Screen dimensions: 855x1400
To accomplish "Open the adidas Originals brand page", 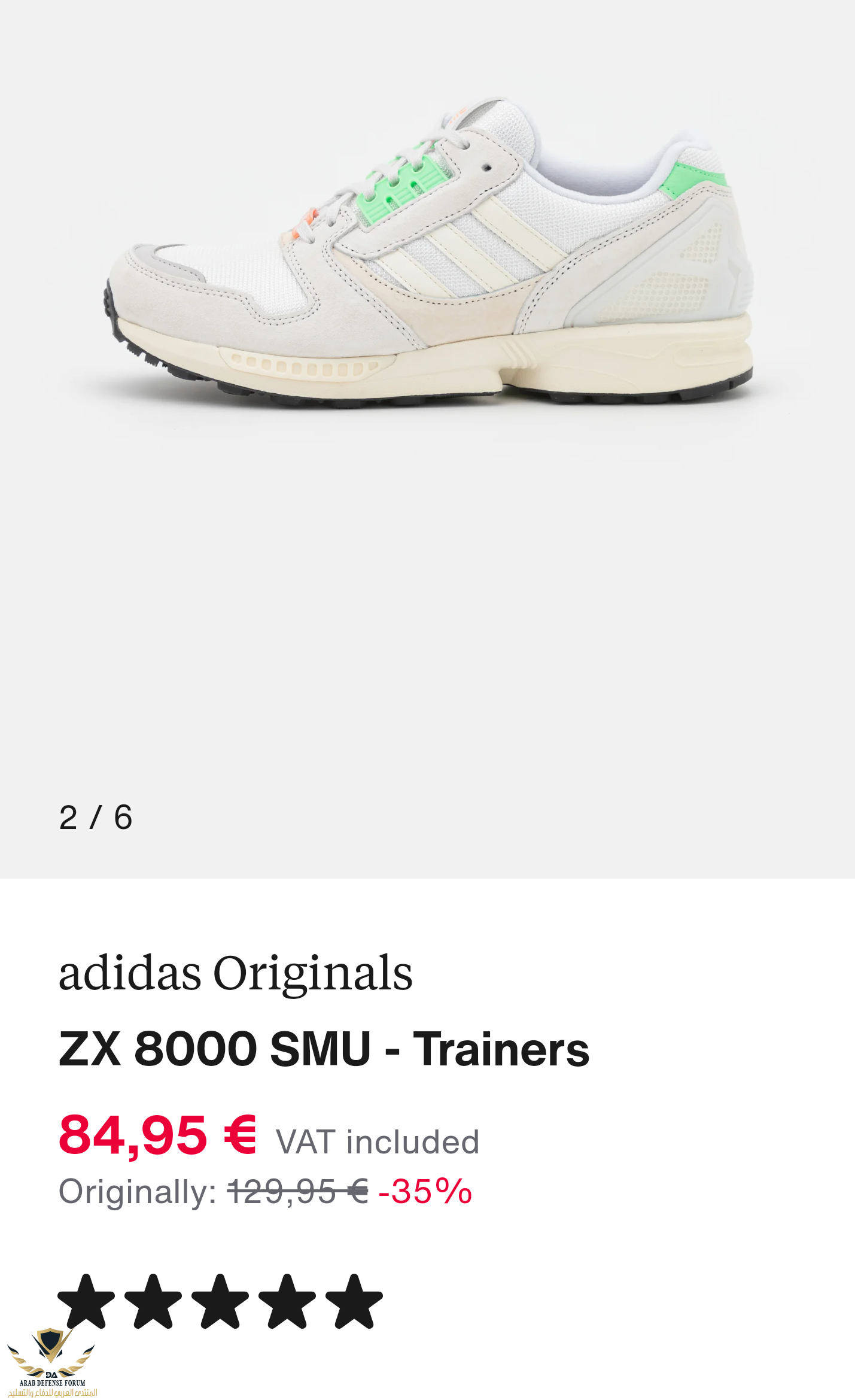I will point(235,974).
